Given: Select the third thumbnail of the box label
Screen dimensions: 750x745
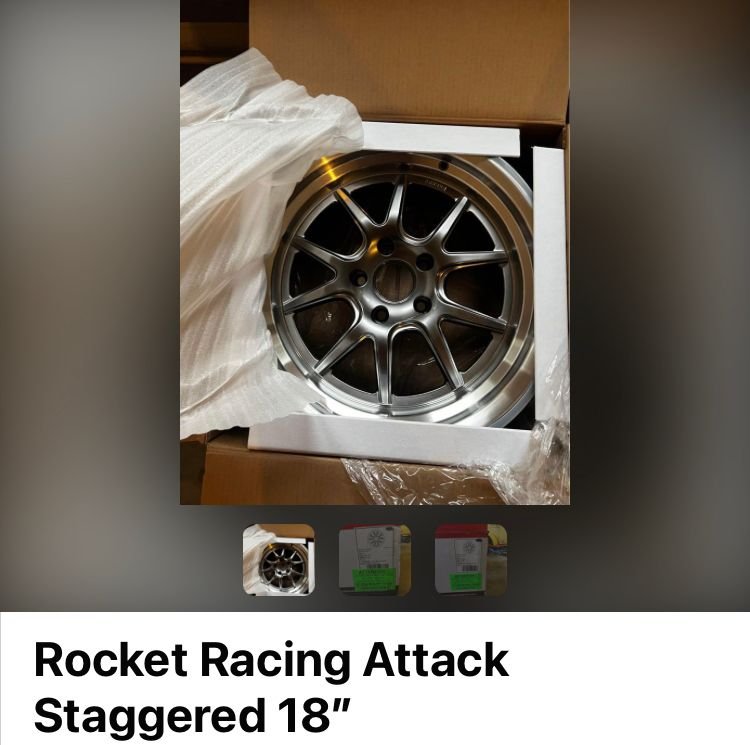Looking at the screenshot, I should click(x=471, y=559).
